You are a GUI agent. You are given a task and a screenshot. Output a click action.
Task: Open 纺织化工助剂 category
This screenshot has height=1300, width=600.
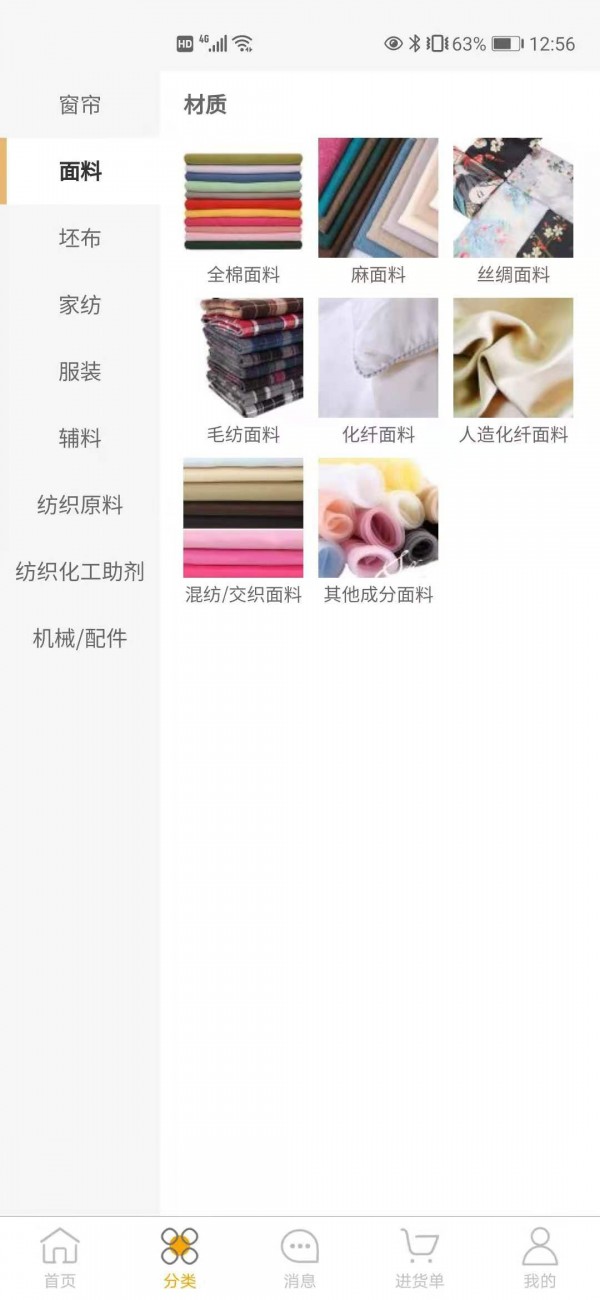point(80,572)
